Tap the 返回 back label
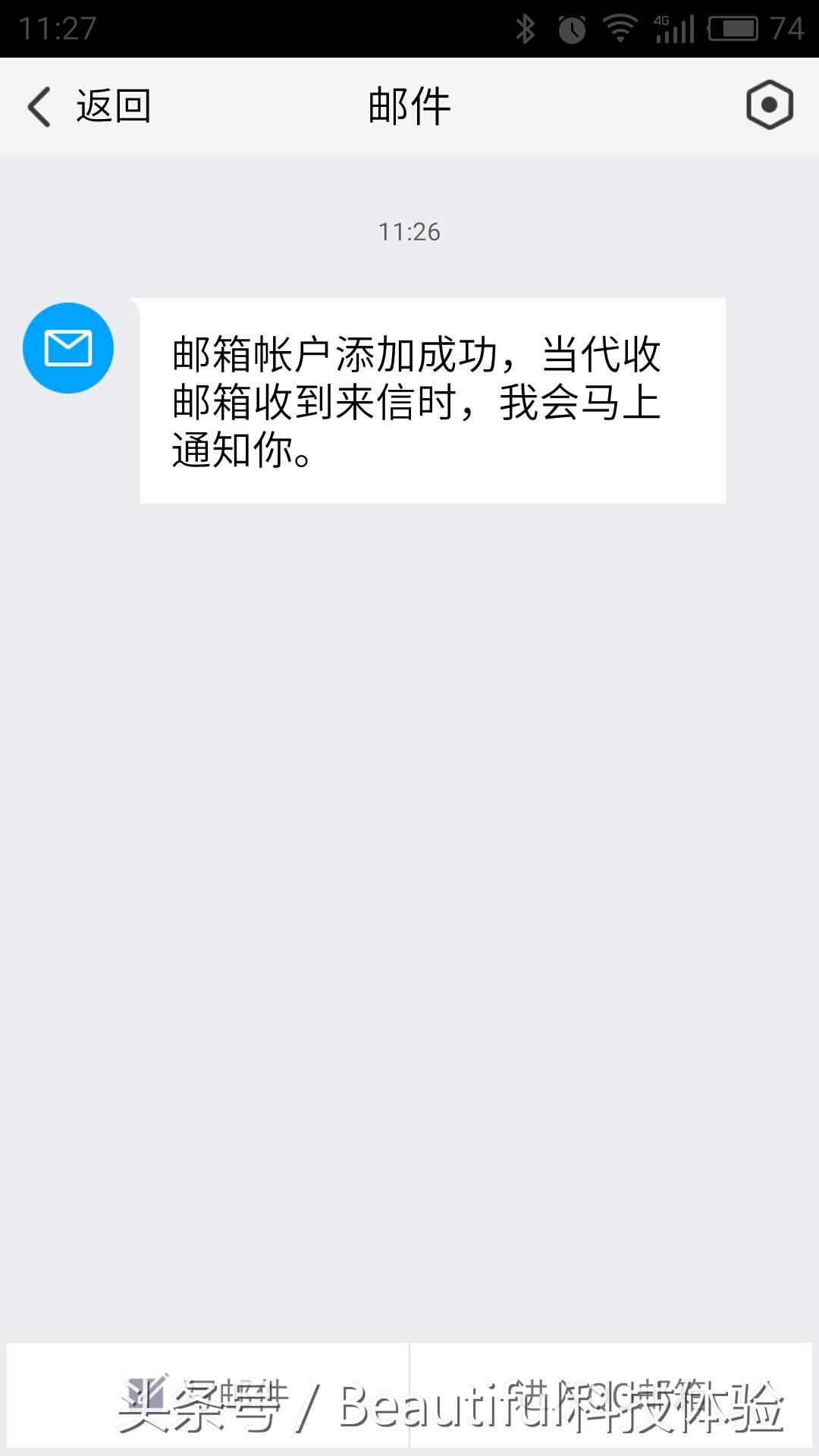Screen dimensions: 819x1456 112,106
